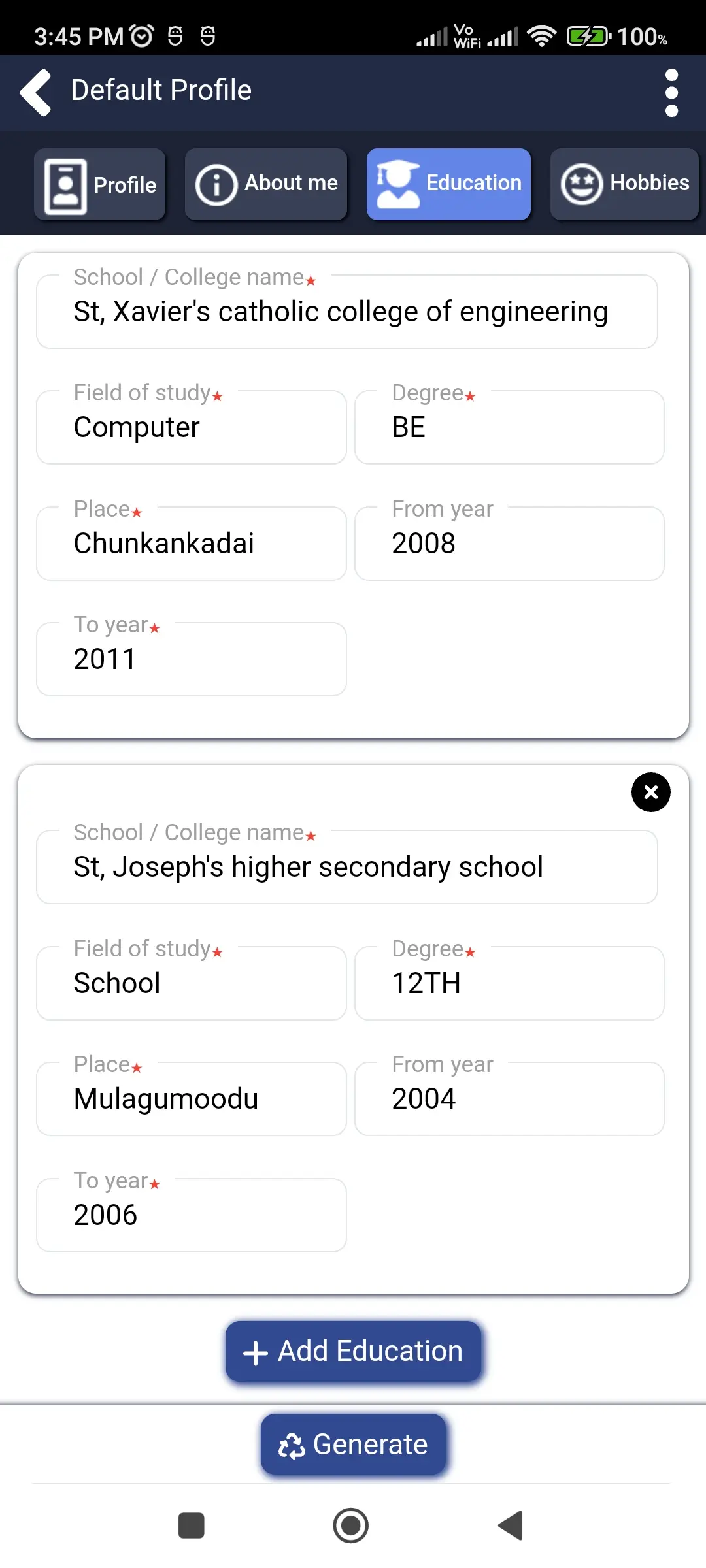Click the Degree field showing BE
Viewport: 706px width, 1568px height.
coord(509,427)
